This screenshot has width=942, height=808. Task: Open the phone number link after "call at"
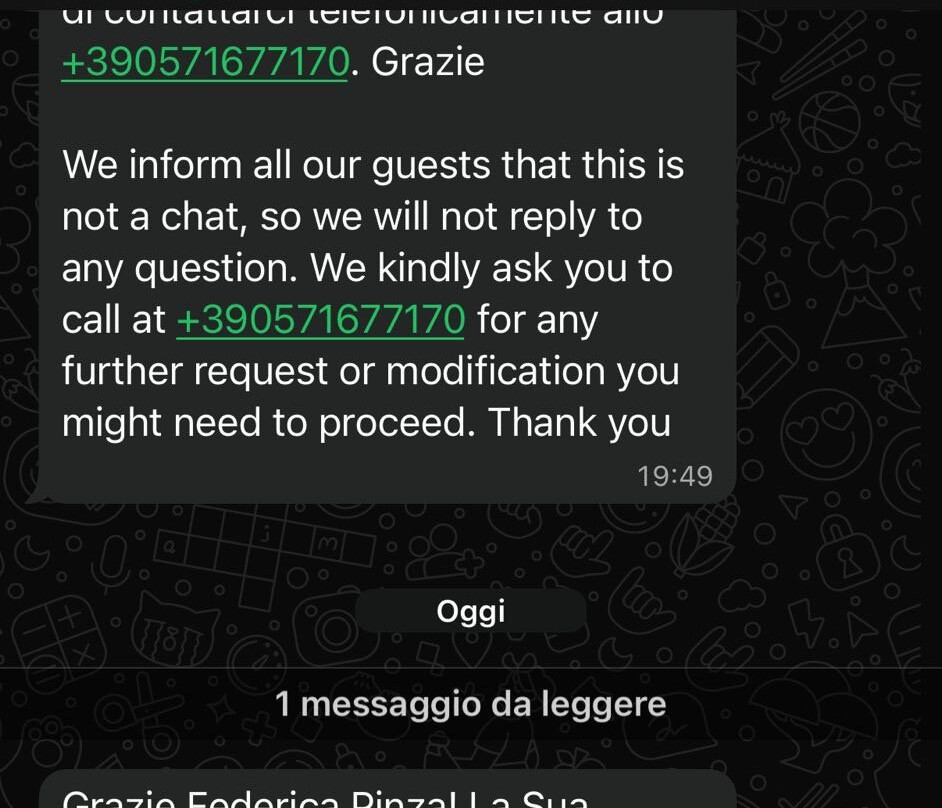(x=320, y=320)
